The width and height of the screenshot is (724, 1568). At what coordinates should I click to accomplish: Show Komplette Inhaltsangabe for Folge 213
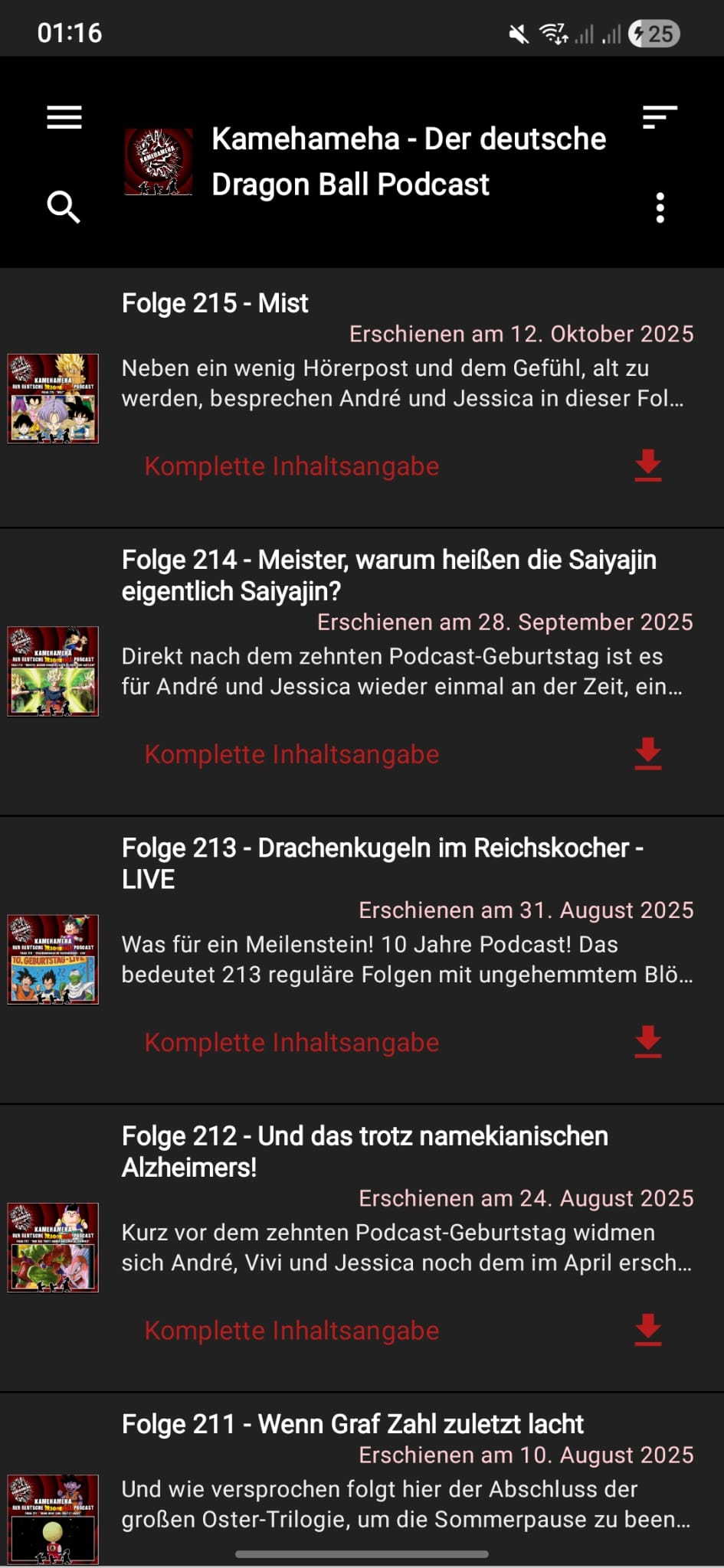[292, 1042]
